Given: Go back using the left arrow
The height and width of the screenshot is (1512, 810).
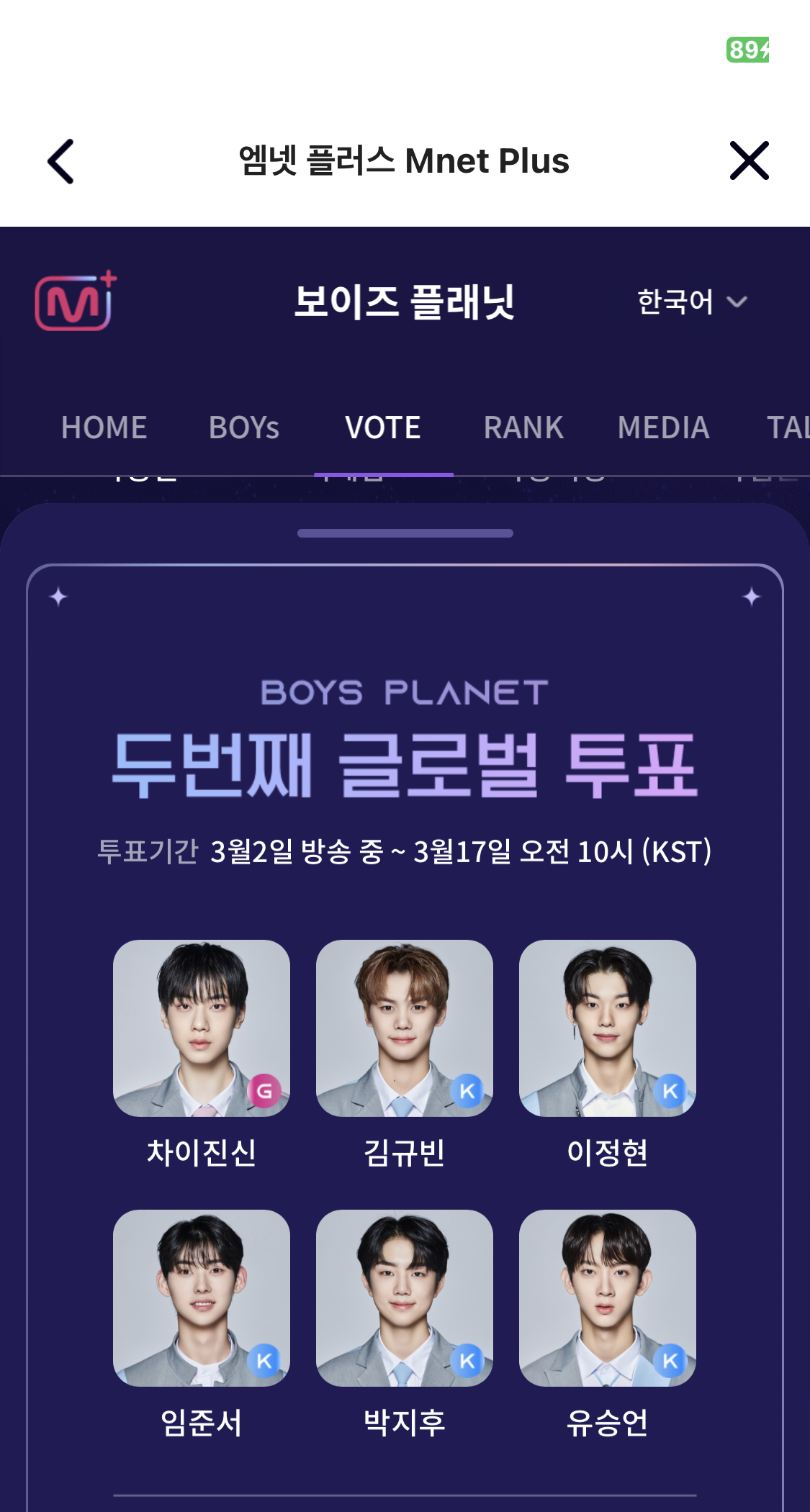Looking at the screenshot, I should (61, 161).
